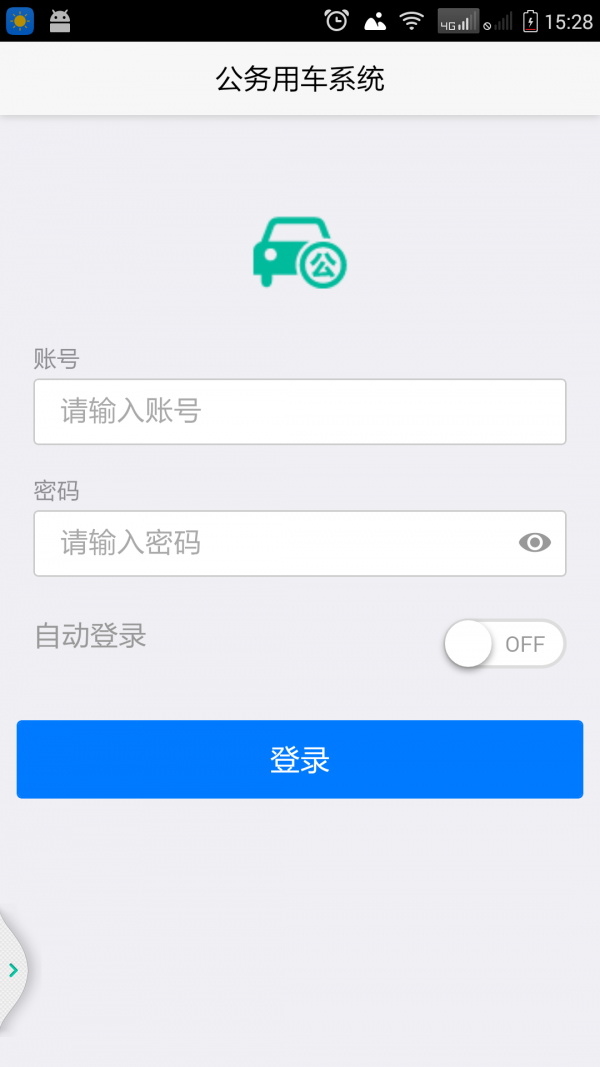Enable the 自动登录 auto-login switch
Image resolution: width=600 pixels, height=1067 pixels.
click(x=505, y=643)
